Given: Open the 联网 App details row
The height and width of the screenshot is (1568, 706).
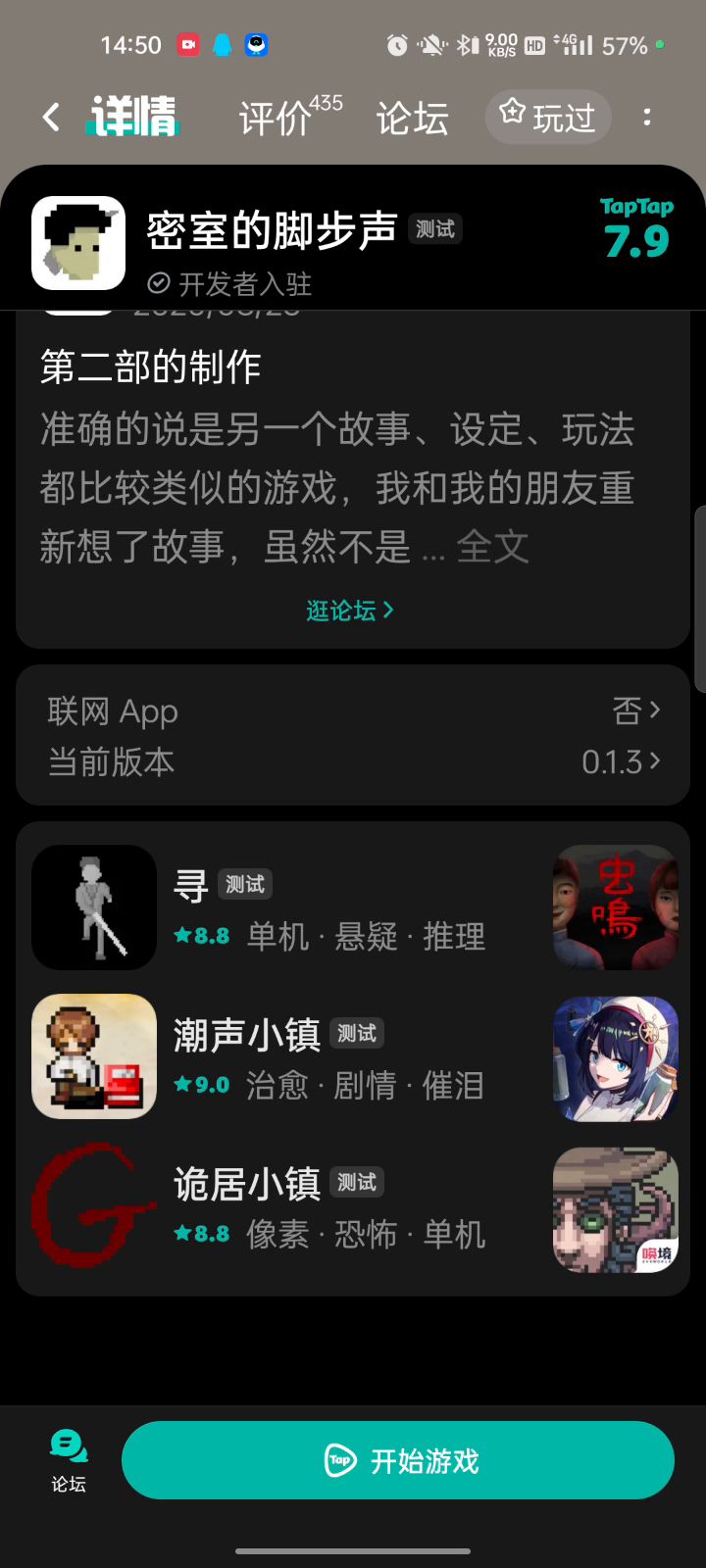Looking at the screenshot, I should click(x=353, y=710).
